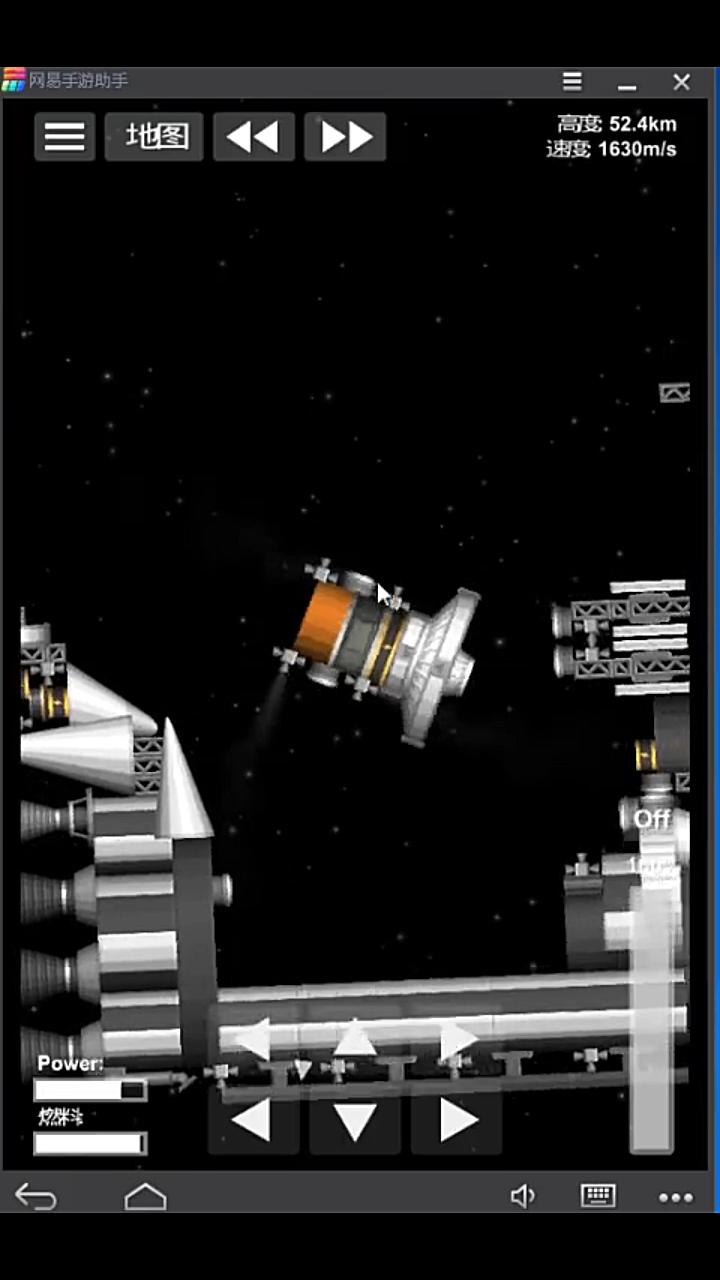The width and height of the screenshot is (720, 1280).
Task: Go back with the system back arrow
Action: coord(36,1196)
